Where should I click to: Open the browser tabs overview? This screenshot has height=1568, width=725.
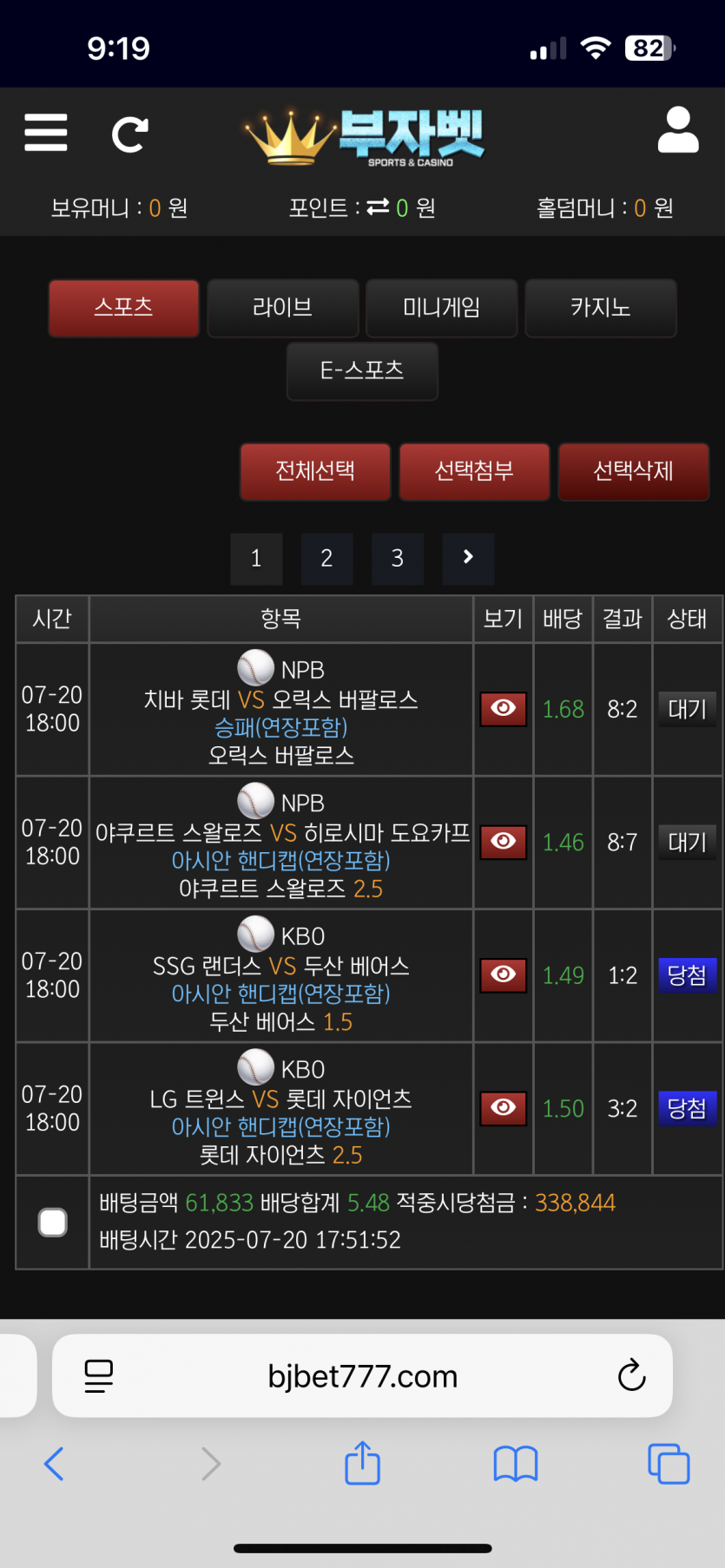669,1464
